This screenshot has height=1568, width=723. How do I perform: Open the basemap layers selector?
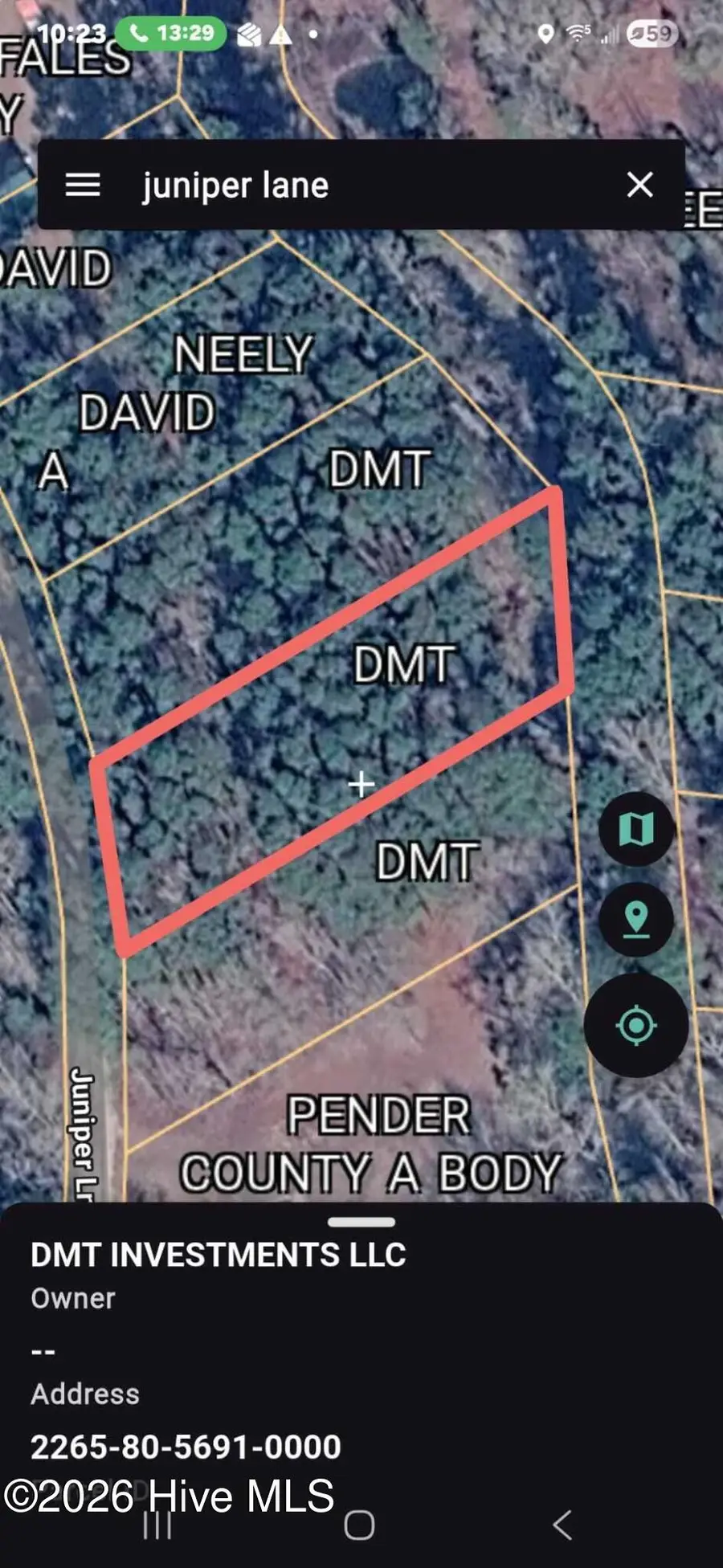636,829
